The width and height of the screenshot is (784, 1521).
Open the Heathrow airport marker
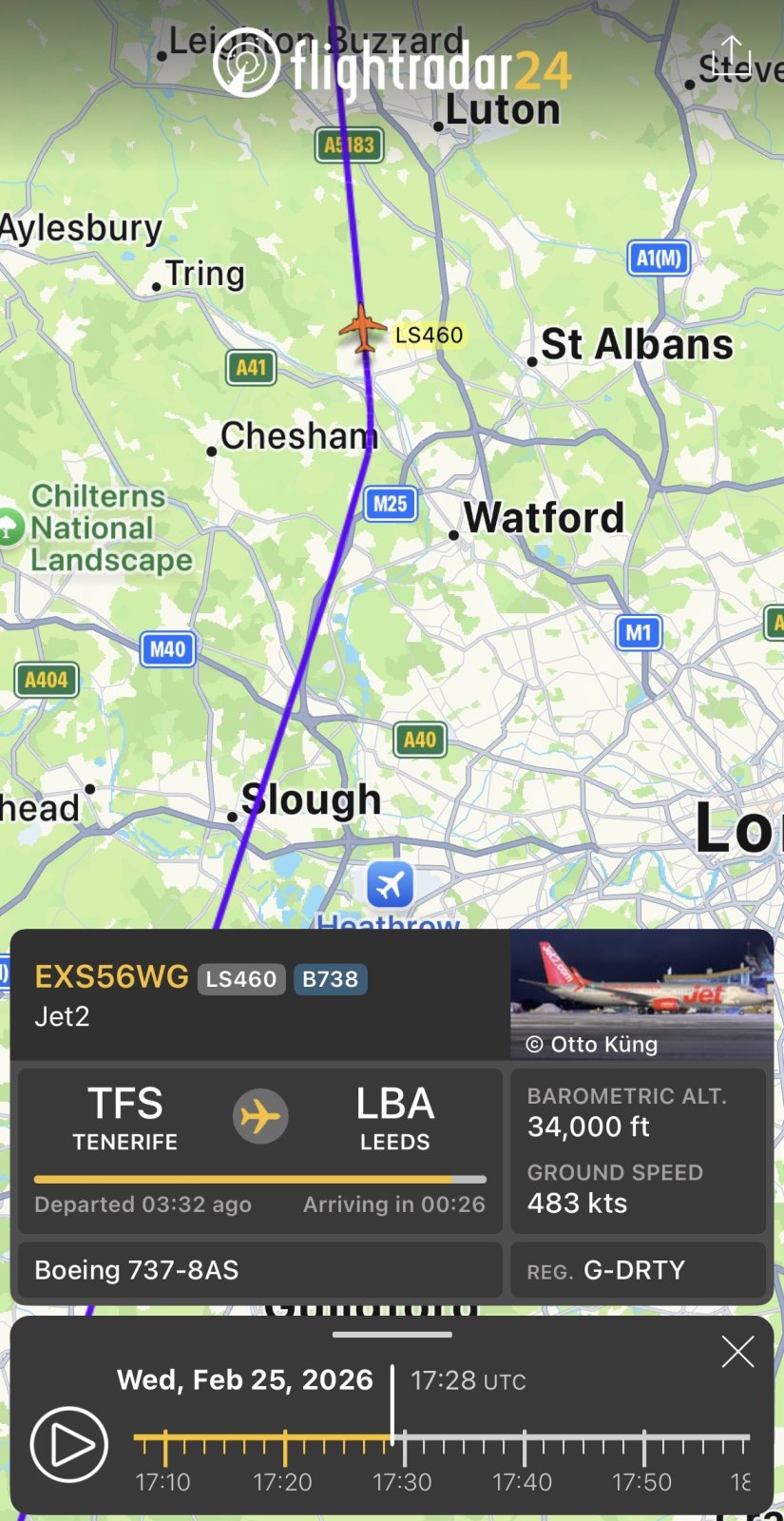coord(390,885)
